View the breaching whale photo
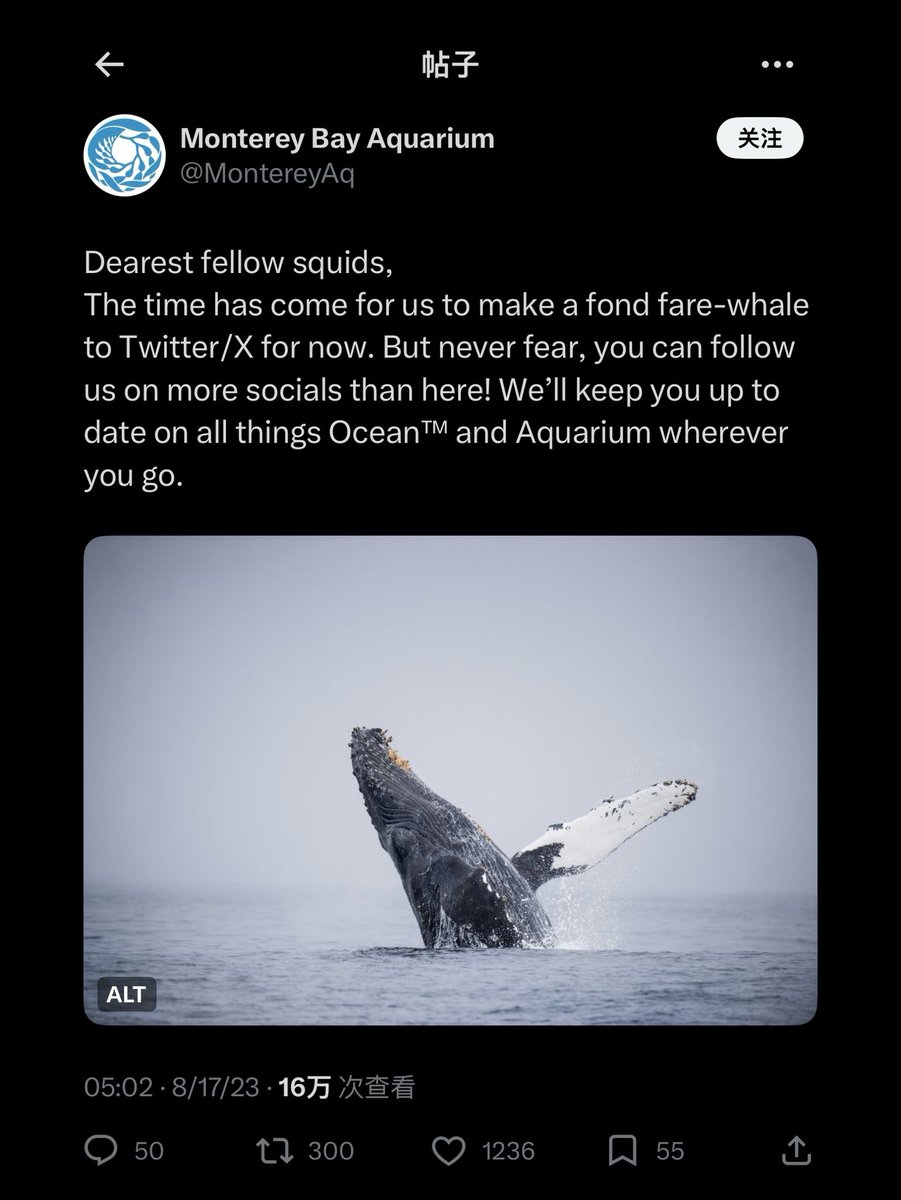The image size is (901, 1200). [x=450, y=780]
